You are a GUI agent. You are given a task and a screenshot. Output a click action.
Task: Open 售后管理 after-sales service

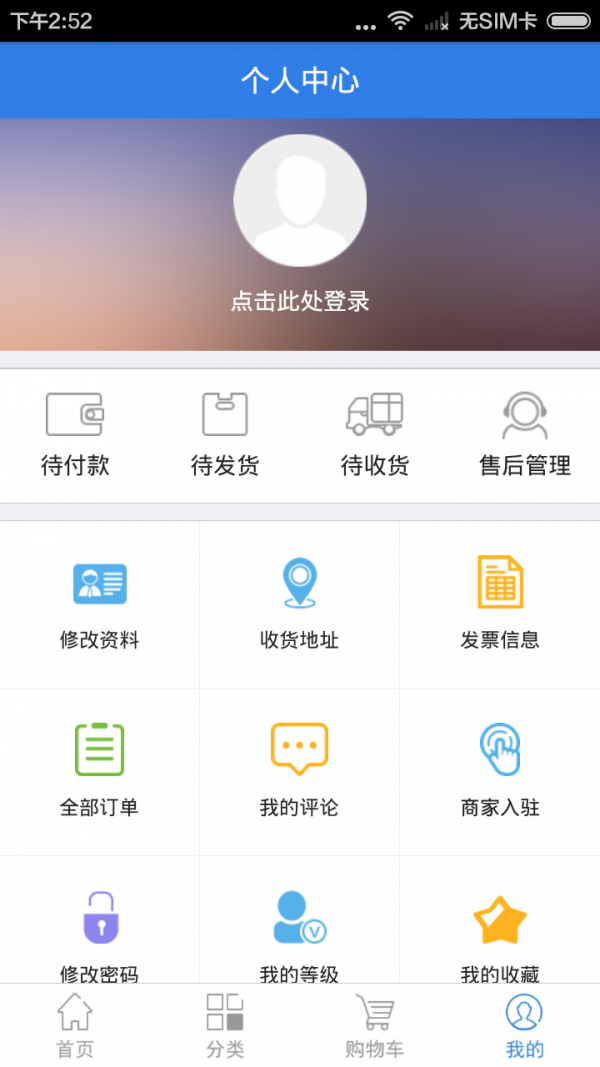pyautogui.click(x=525, y=435)
